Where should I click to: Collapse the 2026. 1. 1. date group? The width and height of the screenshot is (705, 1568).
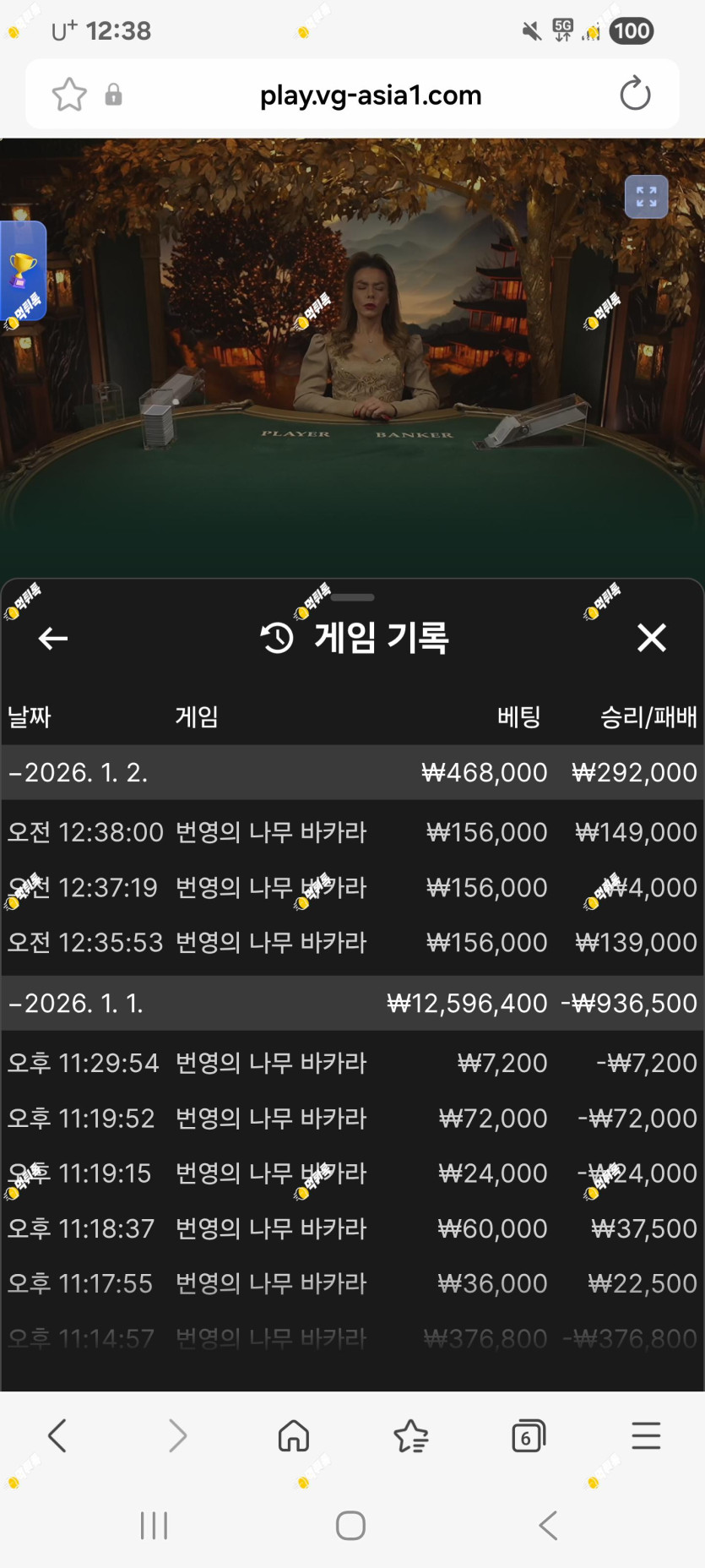[76, 1003]
